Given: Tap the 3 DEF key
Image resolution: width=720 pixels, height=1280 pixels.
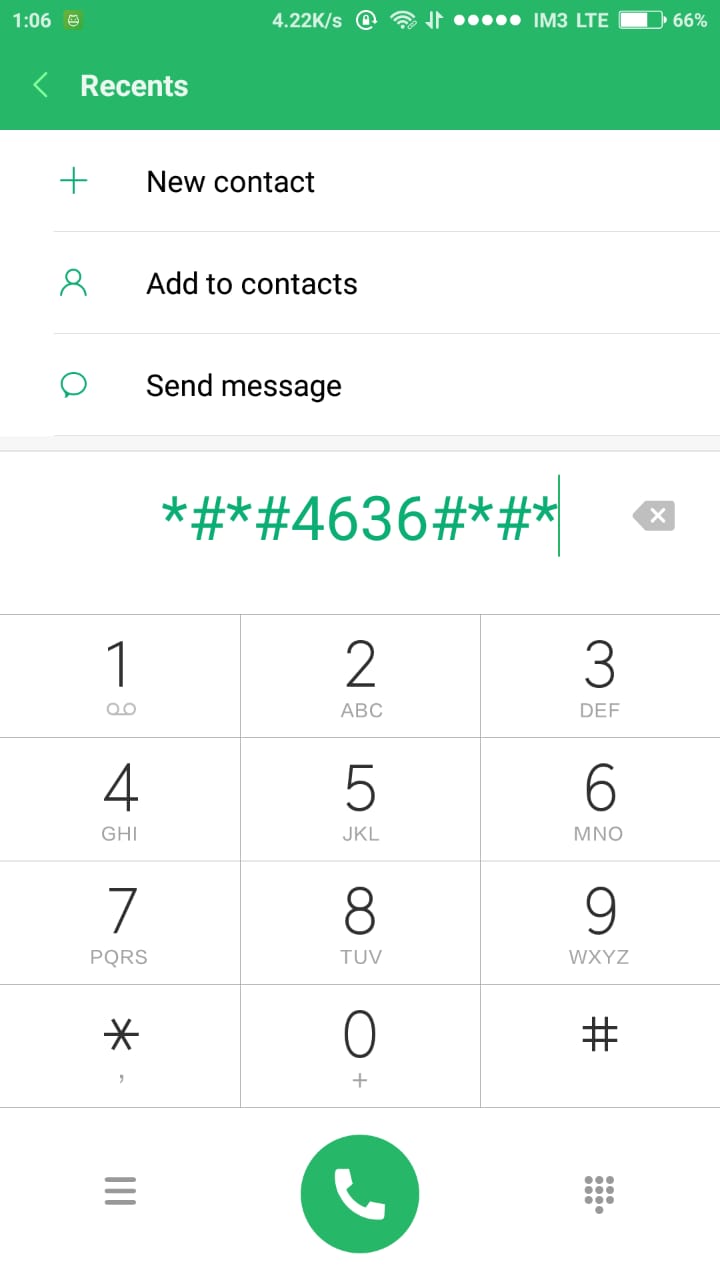Looking at the screenshot, I should 600,676.
